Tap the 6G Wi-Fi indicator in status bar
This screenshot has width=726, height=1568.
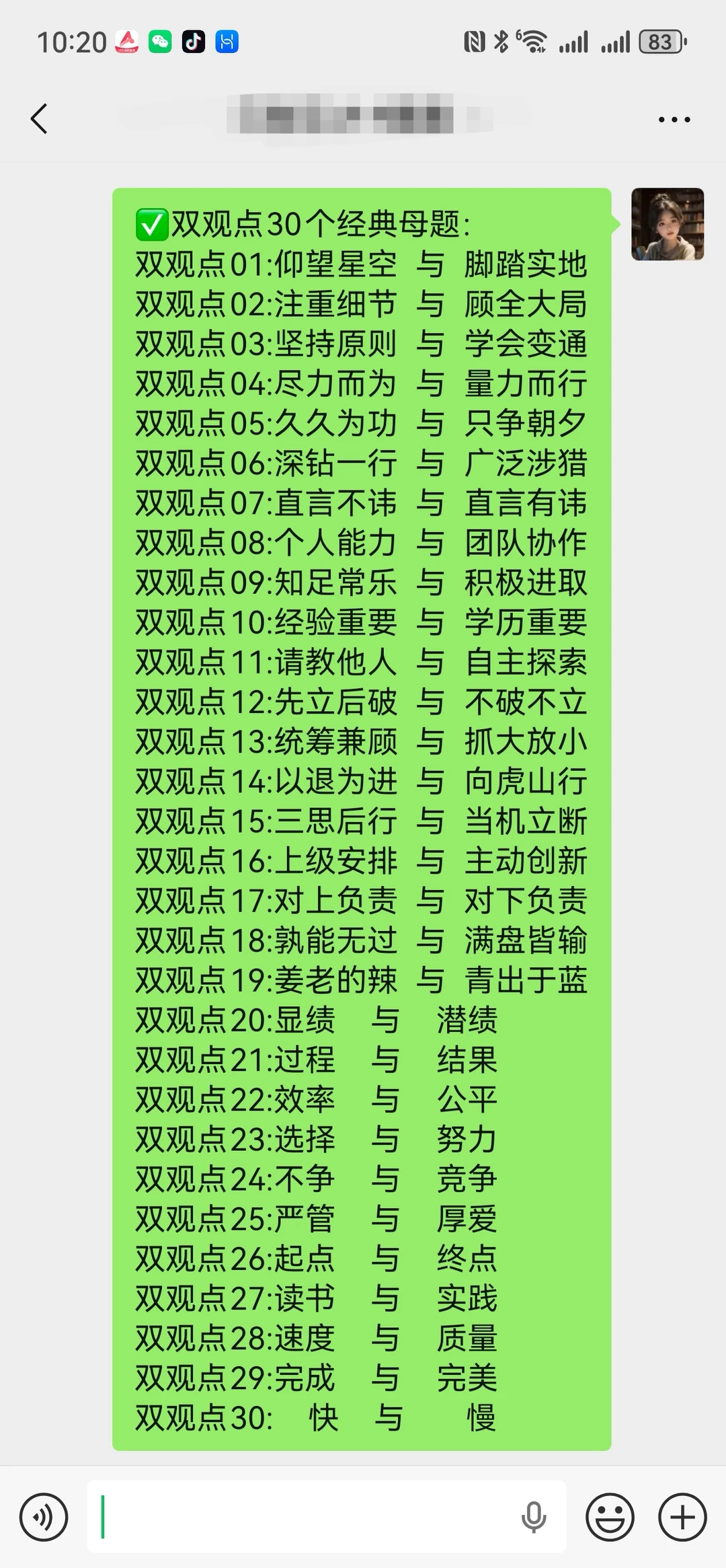pyautogui.click(x=533, y=40)
